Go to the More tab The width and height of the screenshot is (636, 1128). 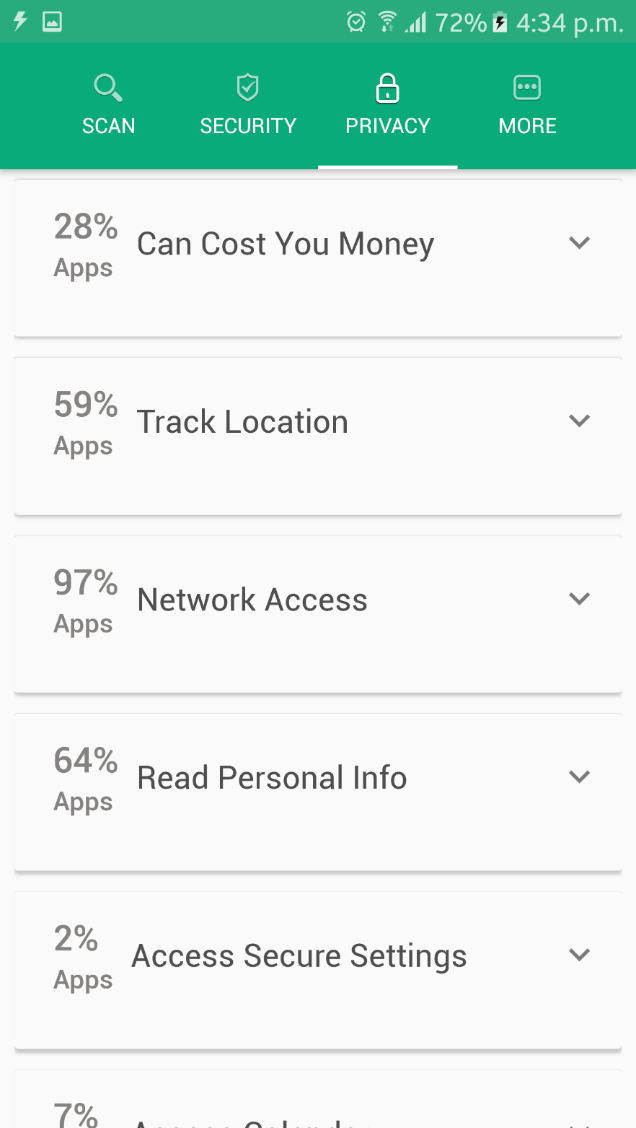tap(527, 106)
